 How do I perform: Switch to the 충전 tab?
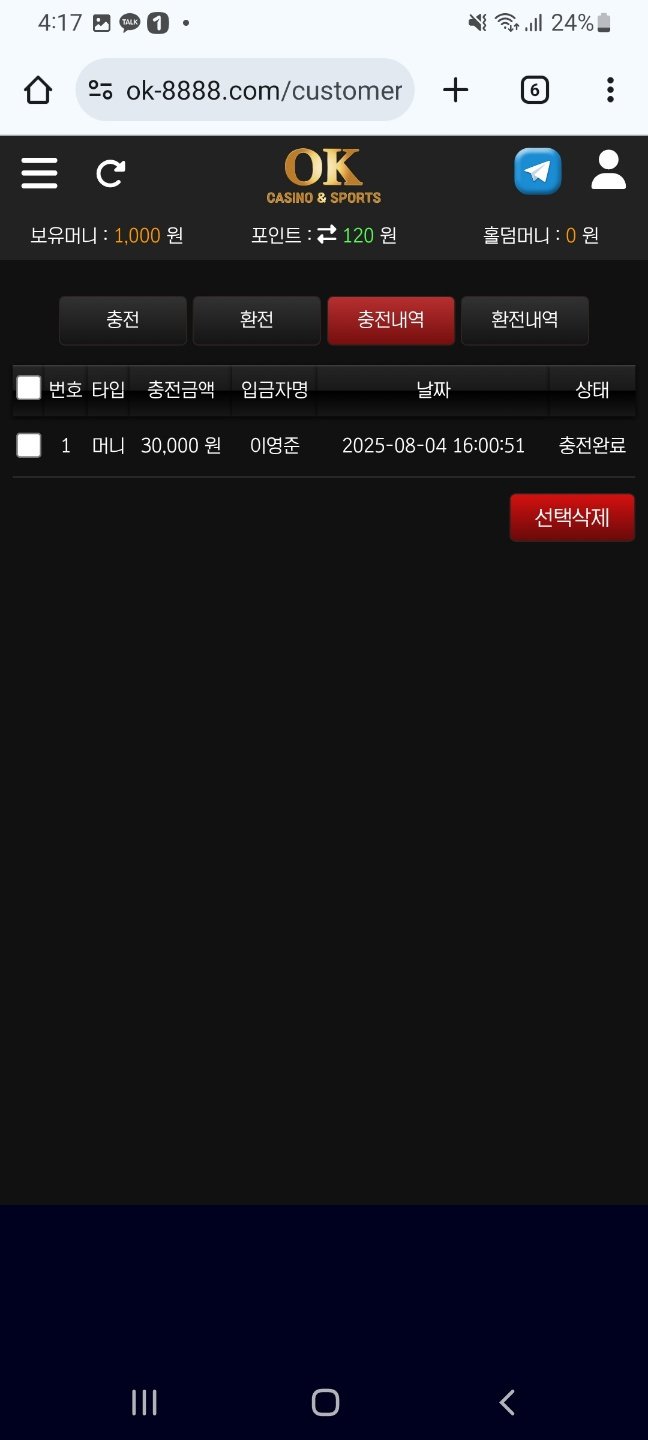pyautogui.click(x=123, y=320)
